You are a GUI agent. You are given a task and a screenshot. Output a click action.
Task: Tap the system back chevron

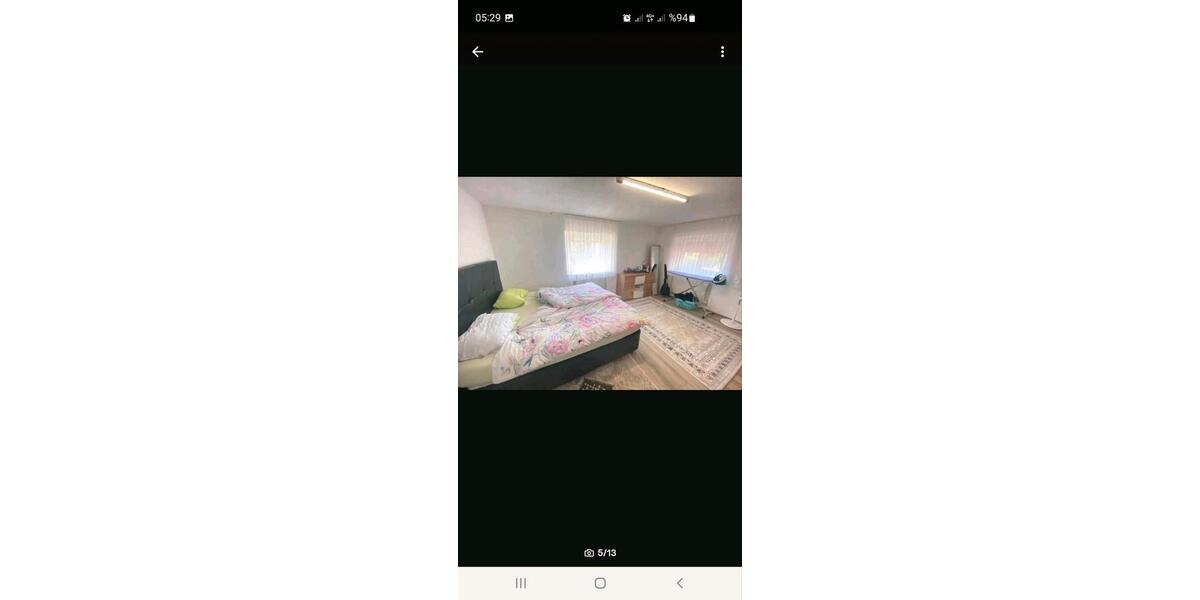[x=680, y=583]
